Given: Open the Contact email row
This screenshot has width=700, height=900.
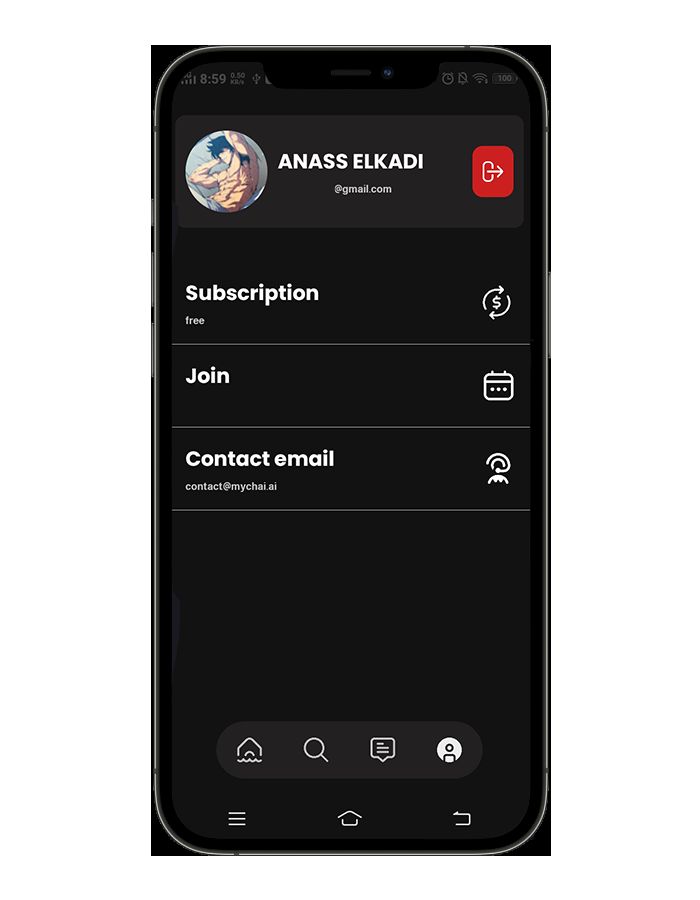Looking at the screenshot, I should point(350,469).
